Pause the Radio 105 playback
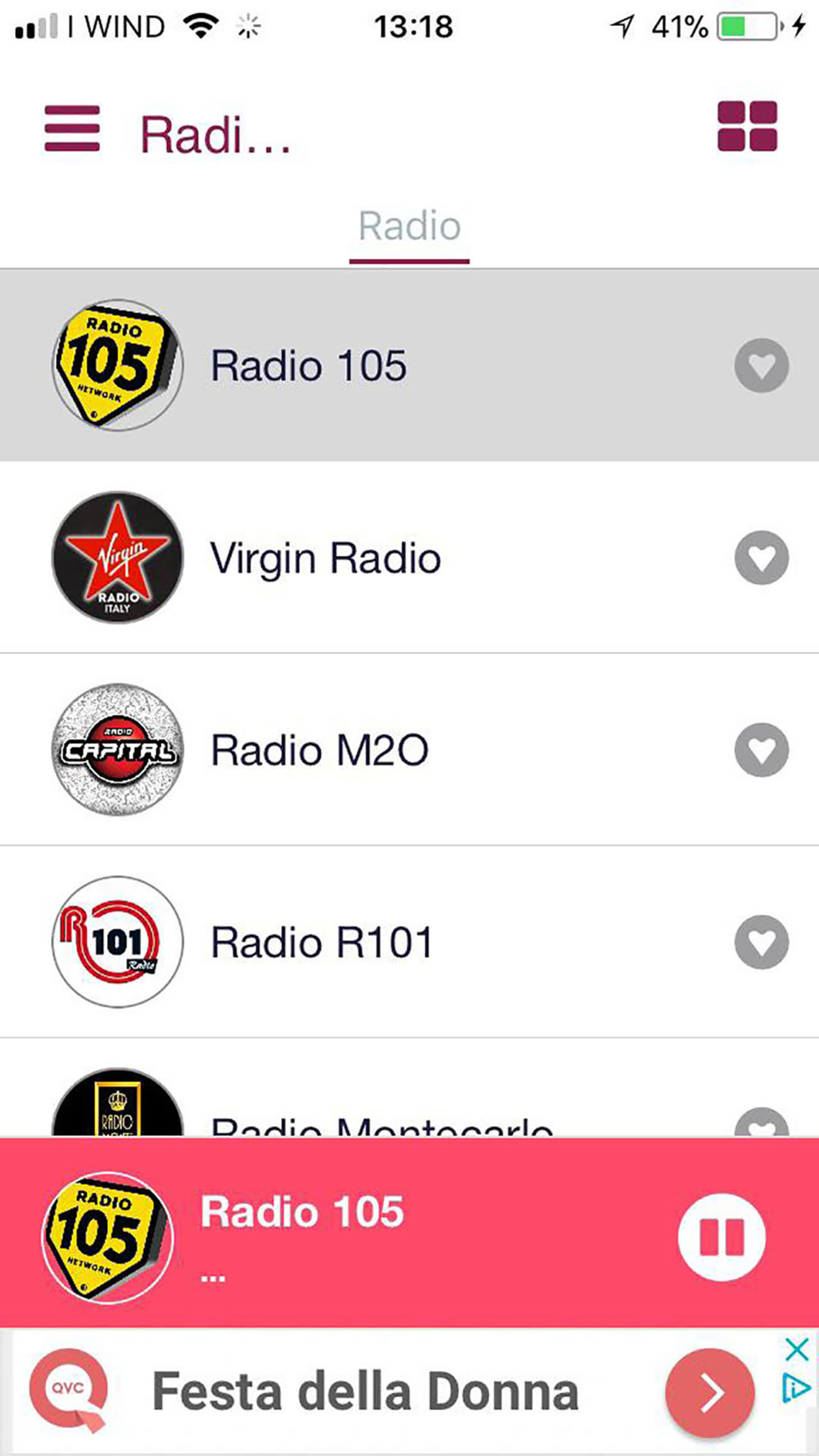 click(x=722, y=1237)
